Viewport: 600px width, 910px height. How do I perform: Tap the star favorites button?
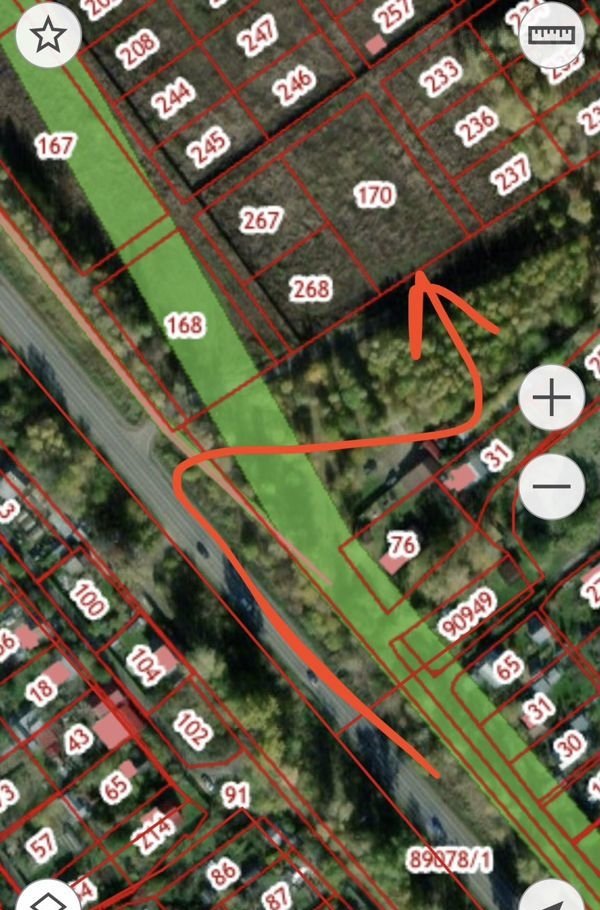point(48,36)
